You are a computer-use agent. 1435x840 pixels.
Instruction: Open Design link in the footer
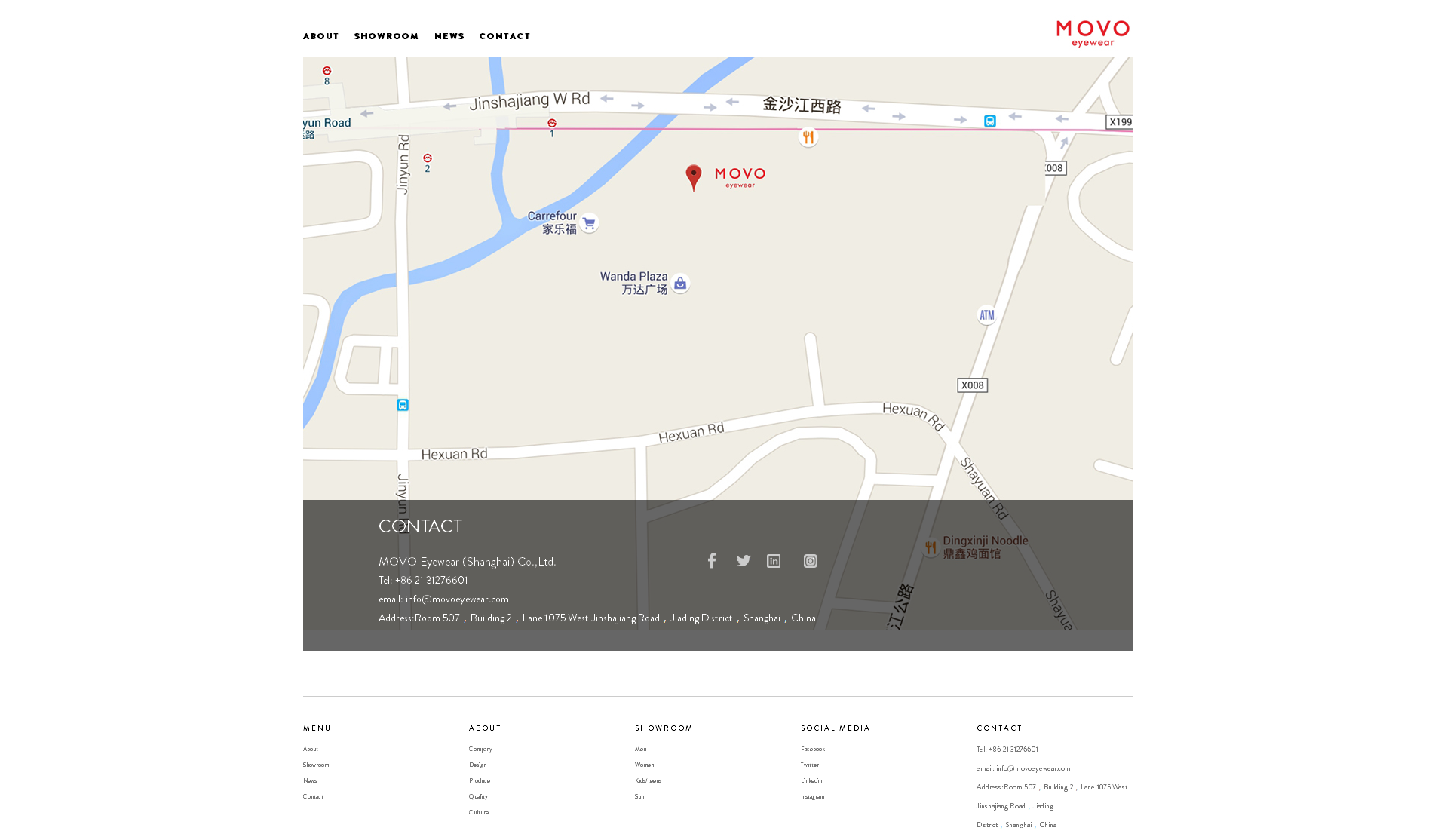[477, 765]
